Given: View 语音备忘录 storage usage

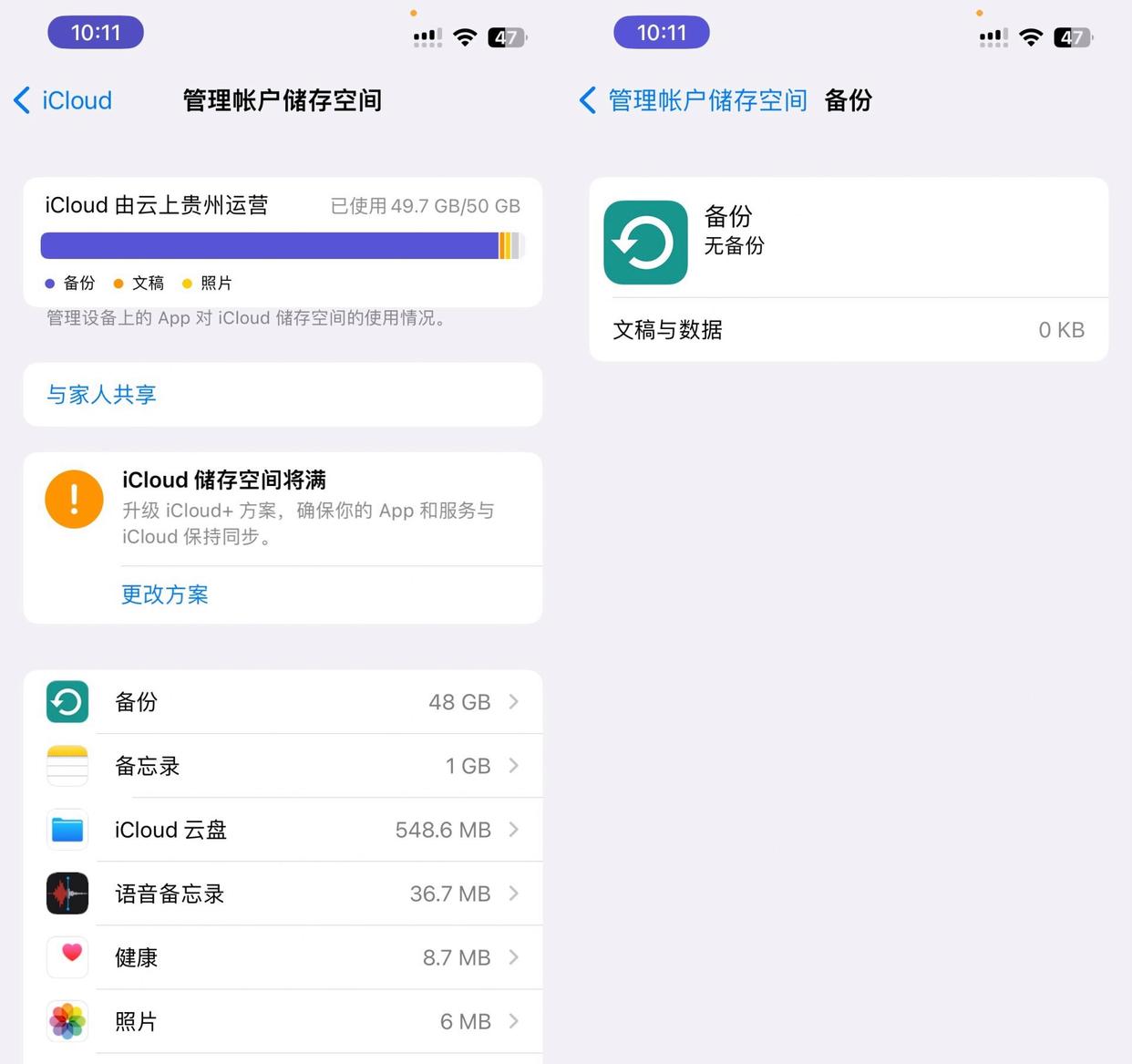Looking at the screenshot, I should tap(283, 894).
